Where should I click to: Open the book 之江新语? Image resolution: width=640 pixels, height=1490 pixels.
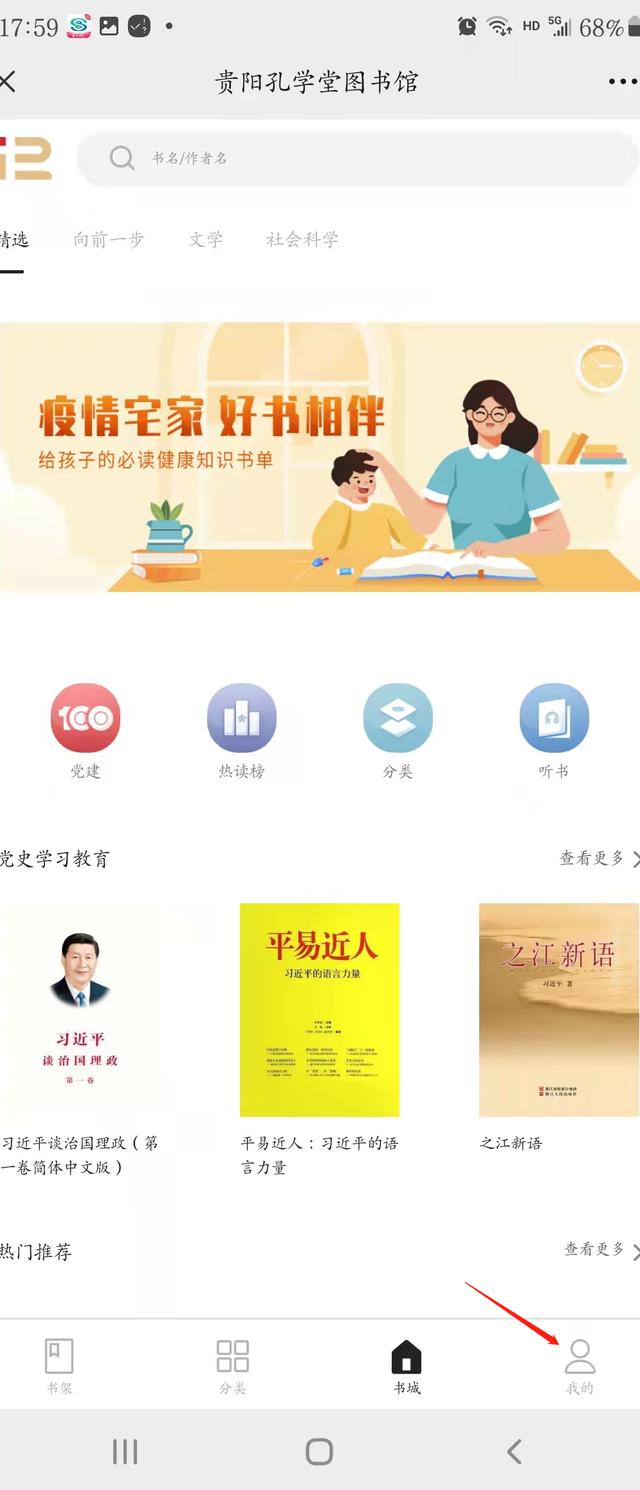pyautogui.click(x=558, y=1010)
